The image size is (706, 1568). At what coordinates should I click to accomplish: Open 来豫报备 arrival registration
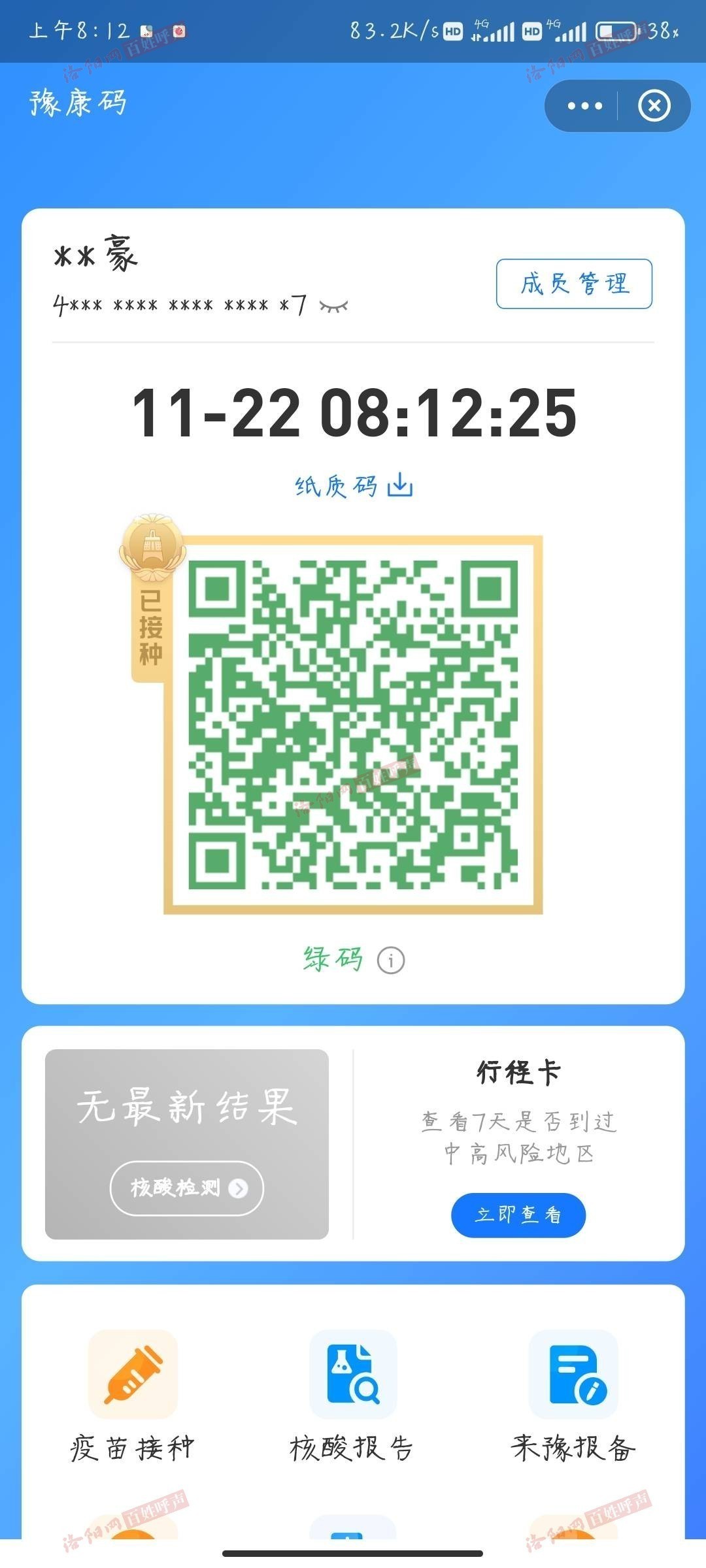click(x=573, y=1397)
